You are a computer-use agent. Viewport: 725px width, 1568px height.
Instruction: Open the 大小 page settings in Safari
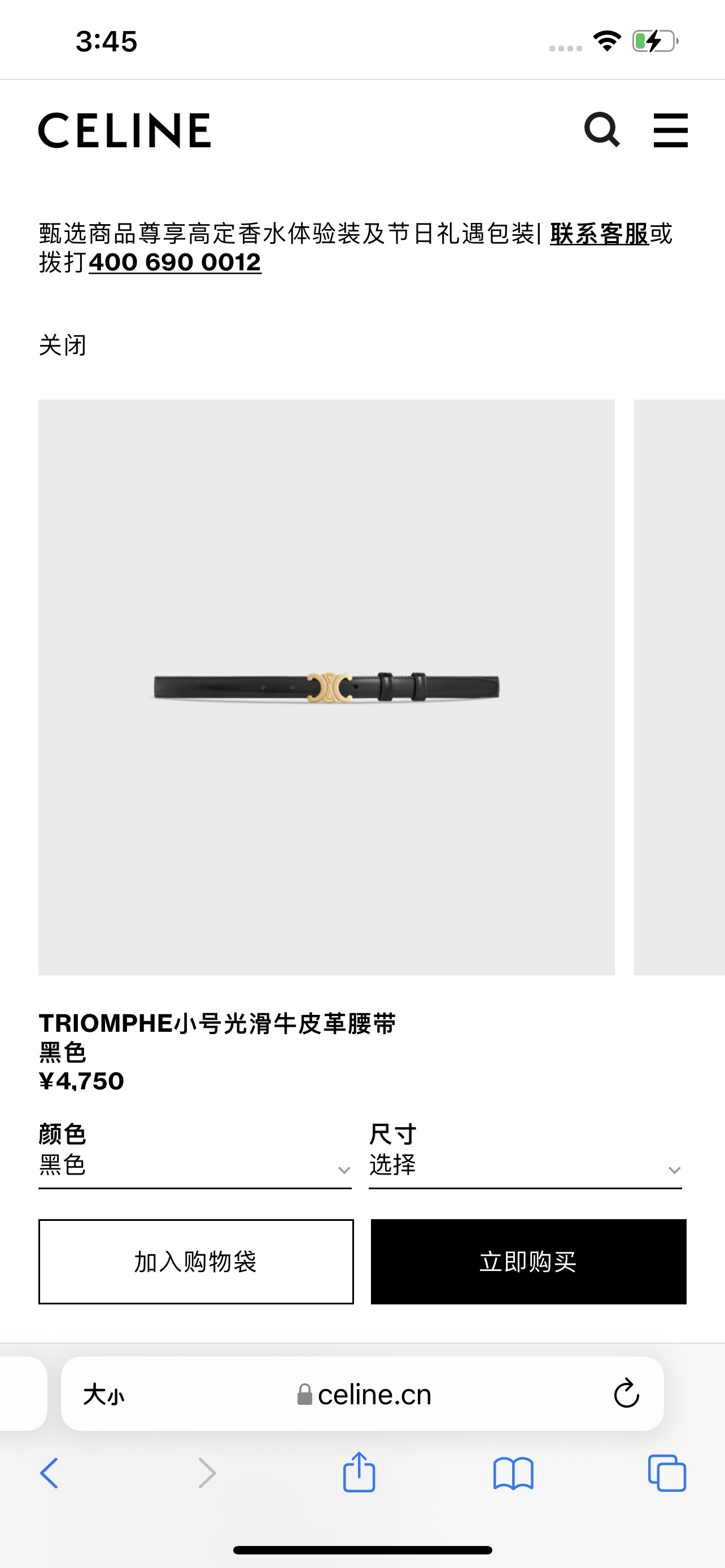[x=103, y=1394]
